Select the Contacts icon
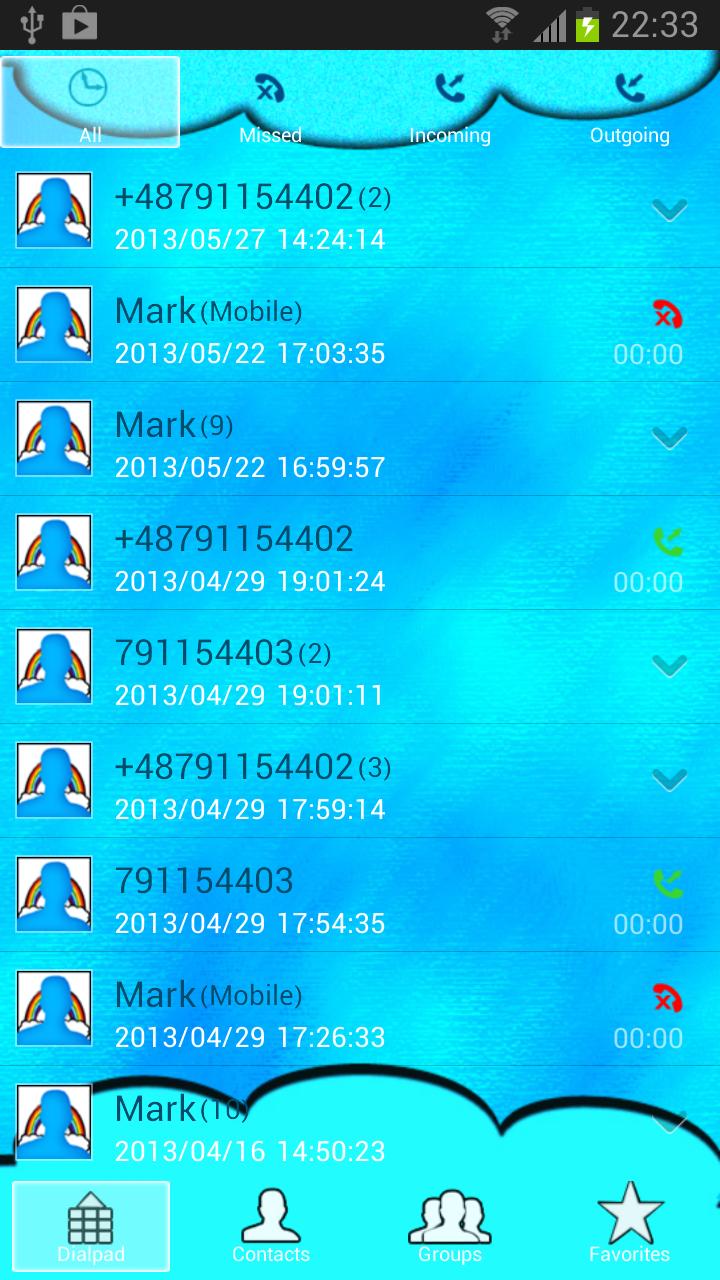Viewport: 720px width, 1280px height. pos(270,1227)
